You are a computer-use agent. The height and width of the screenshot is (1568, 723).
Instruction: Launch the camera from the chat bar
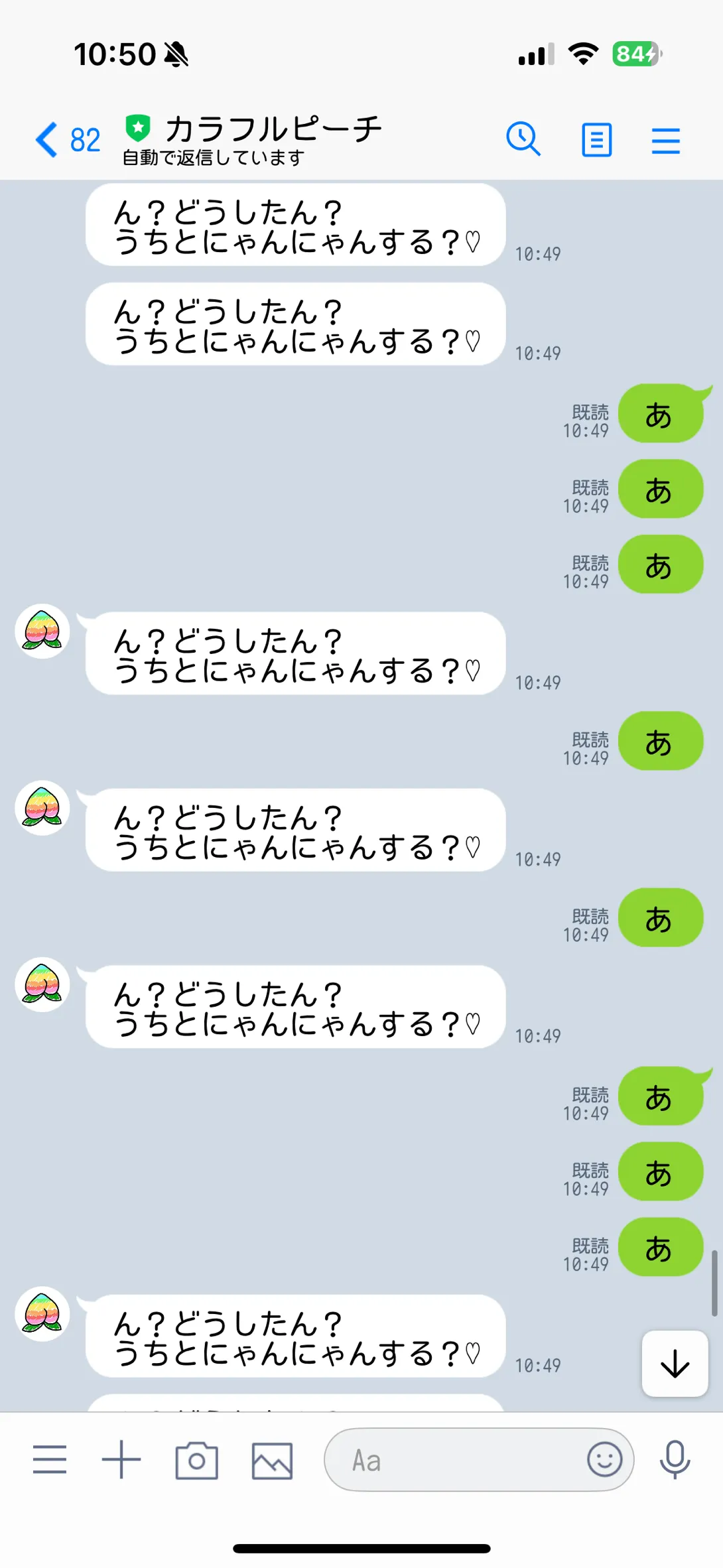196,1460
